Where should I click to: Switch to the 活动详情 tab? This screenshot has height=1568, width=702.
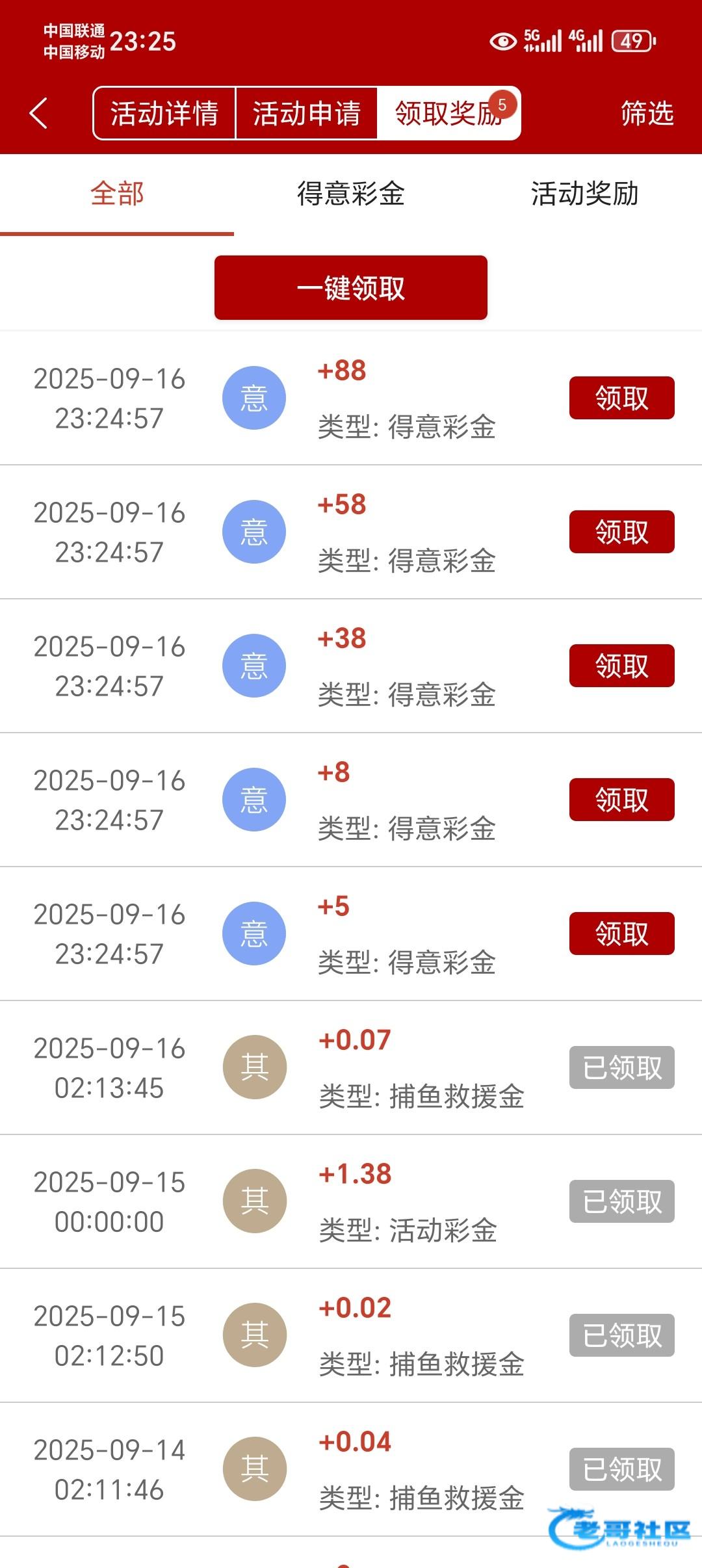click(x=164, y=113)
